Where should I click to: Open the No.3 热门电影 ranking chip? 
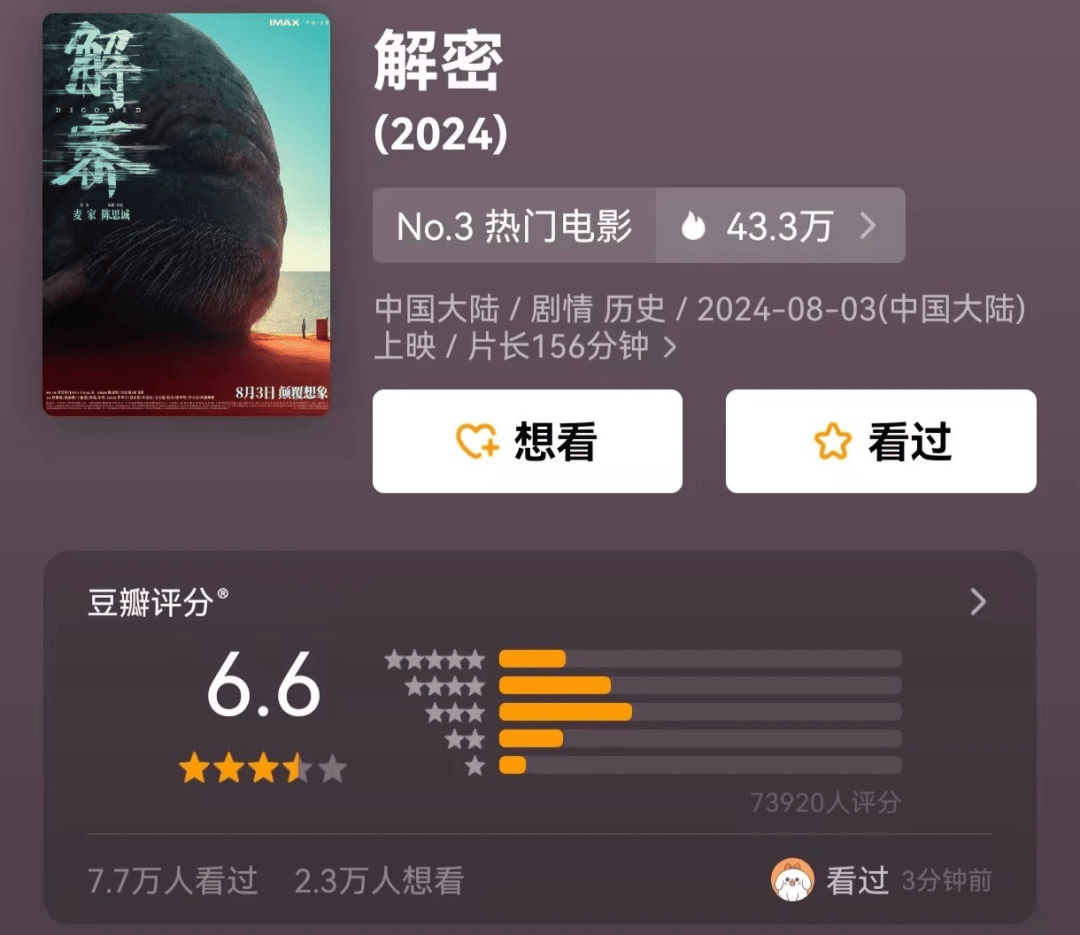coord(514,226)
